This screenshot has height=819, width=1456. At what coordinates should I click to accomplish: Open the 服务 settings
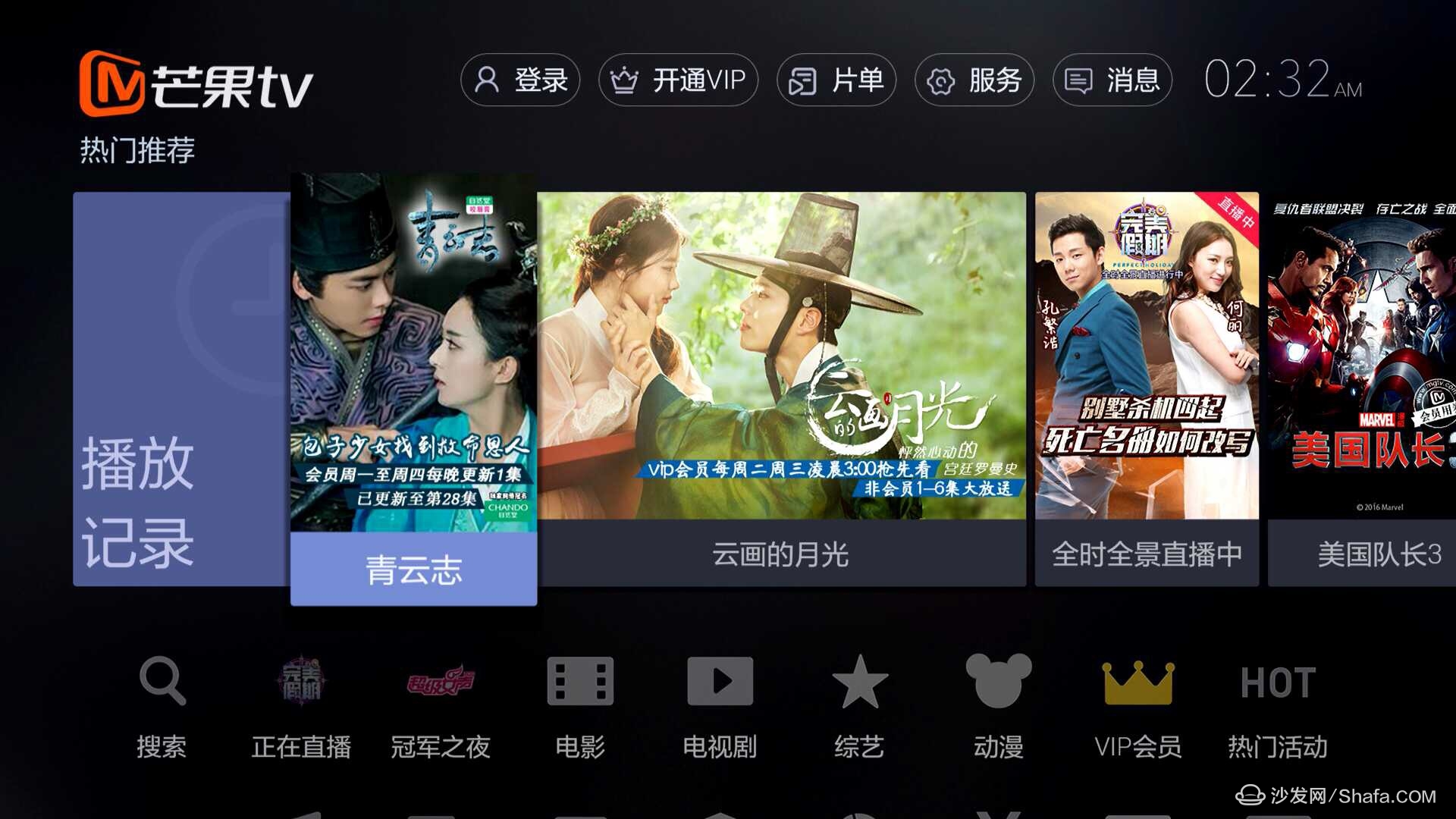974,80
